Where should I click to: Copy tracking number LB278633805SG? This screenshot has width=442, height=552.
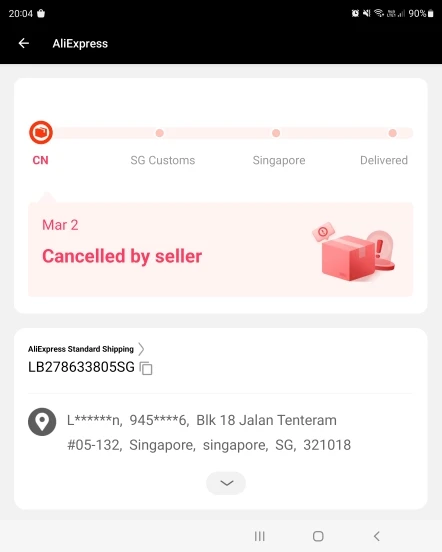pos(146,368)
